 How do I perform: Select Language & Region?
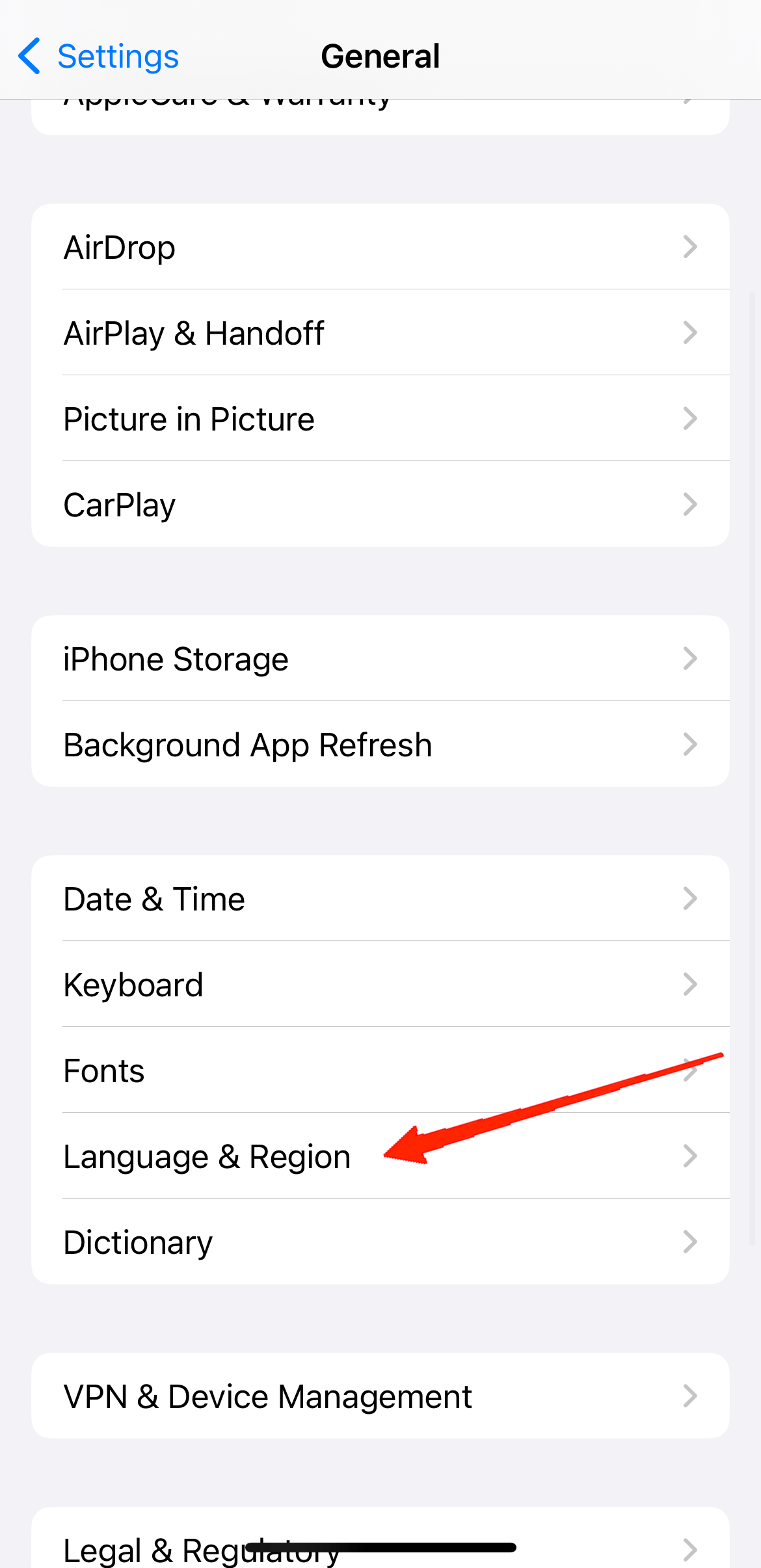pos(208,1157)
